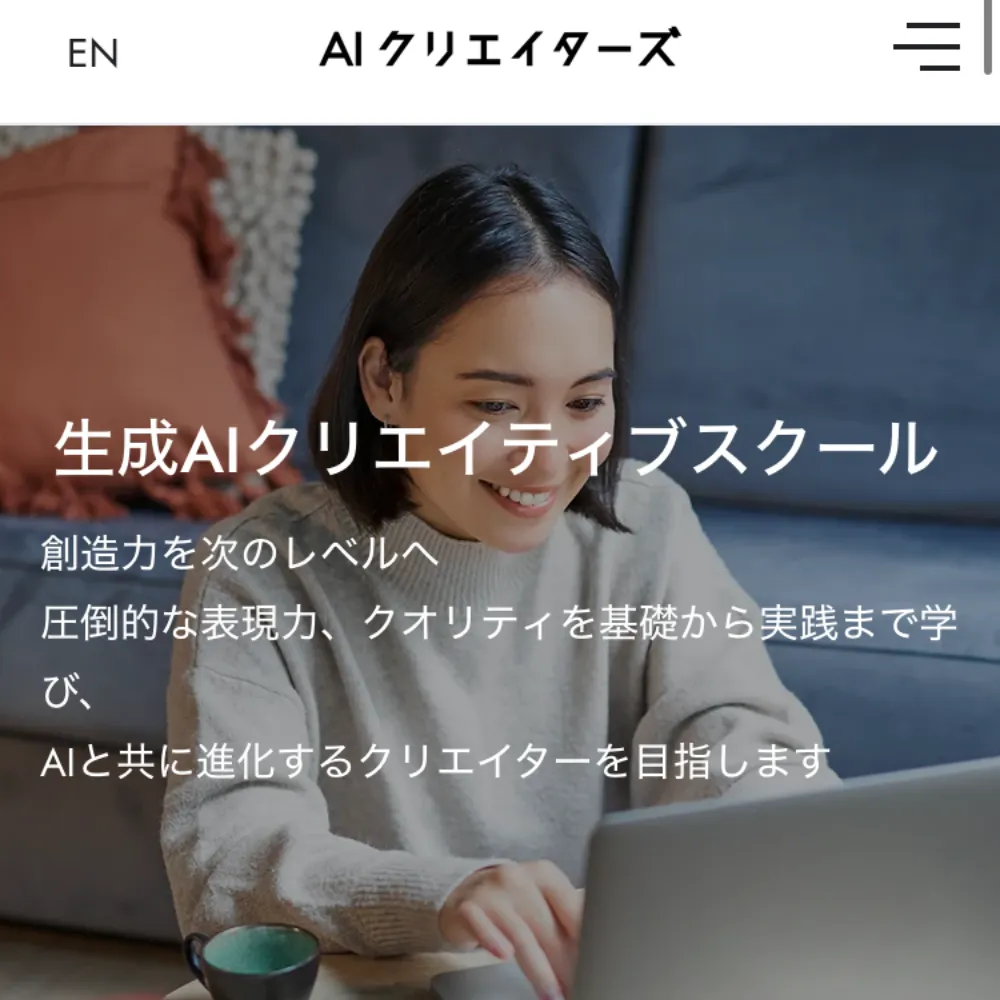Screen dimensions: 1000x1000
Task: Go to the AIクリエイターズ home page
Action: point(499,49)
